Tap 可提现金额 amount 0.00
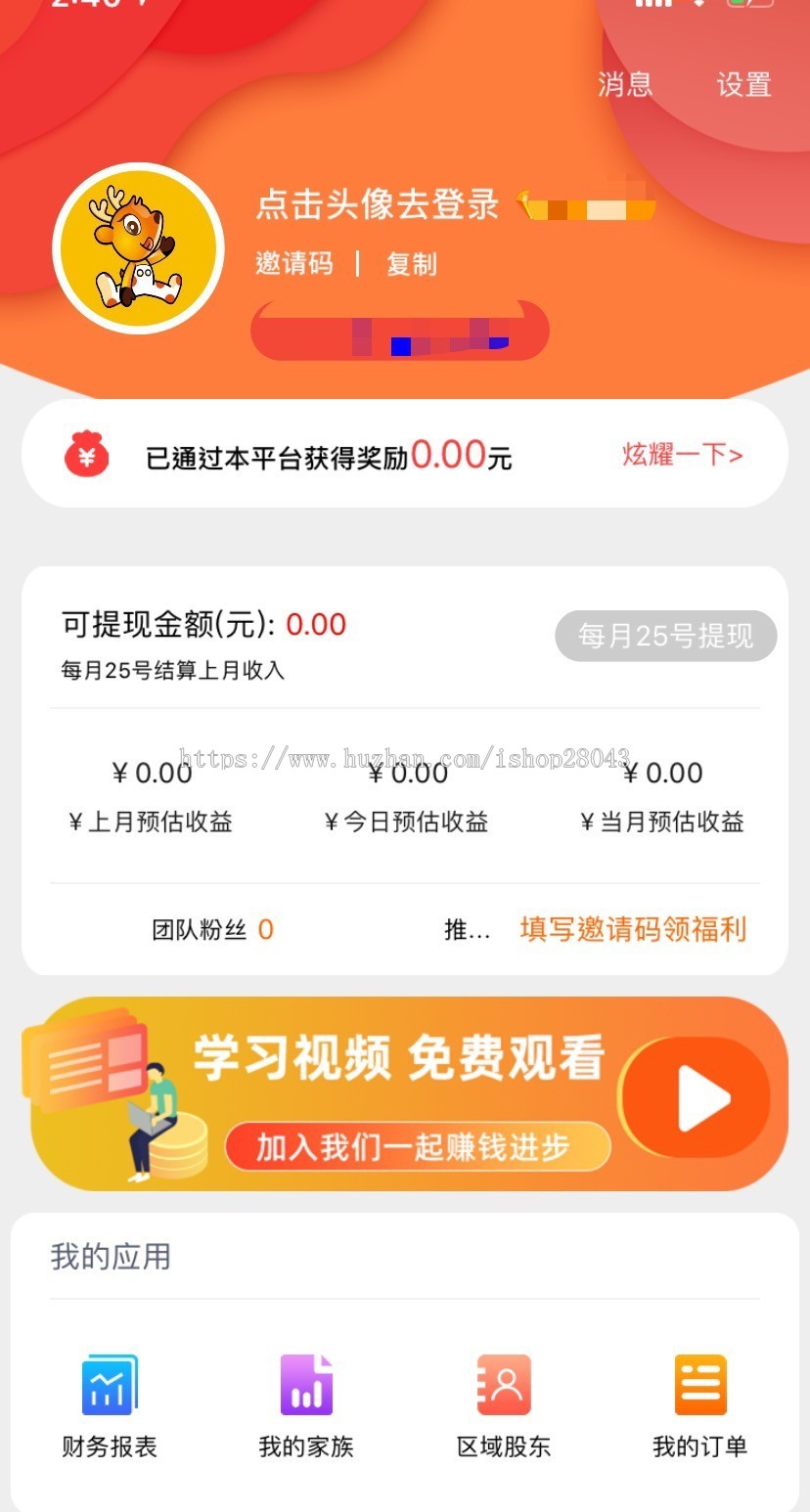This screenshot has width=810, height=1512. (x=315, y=624)
